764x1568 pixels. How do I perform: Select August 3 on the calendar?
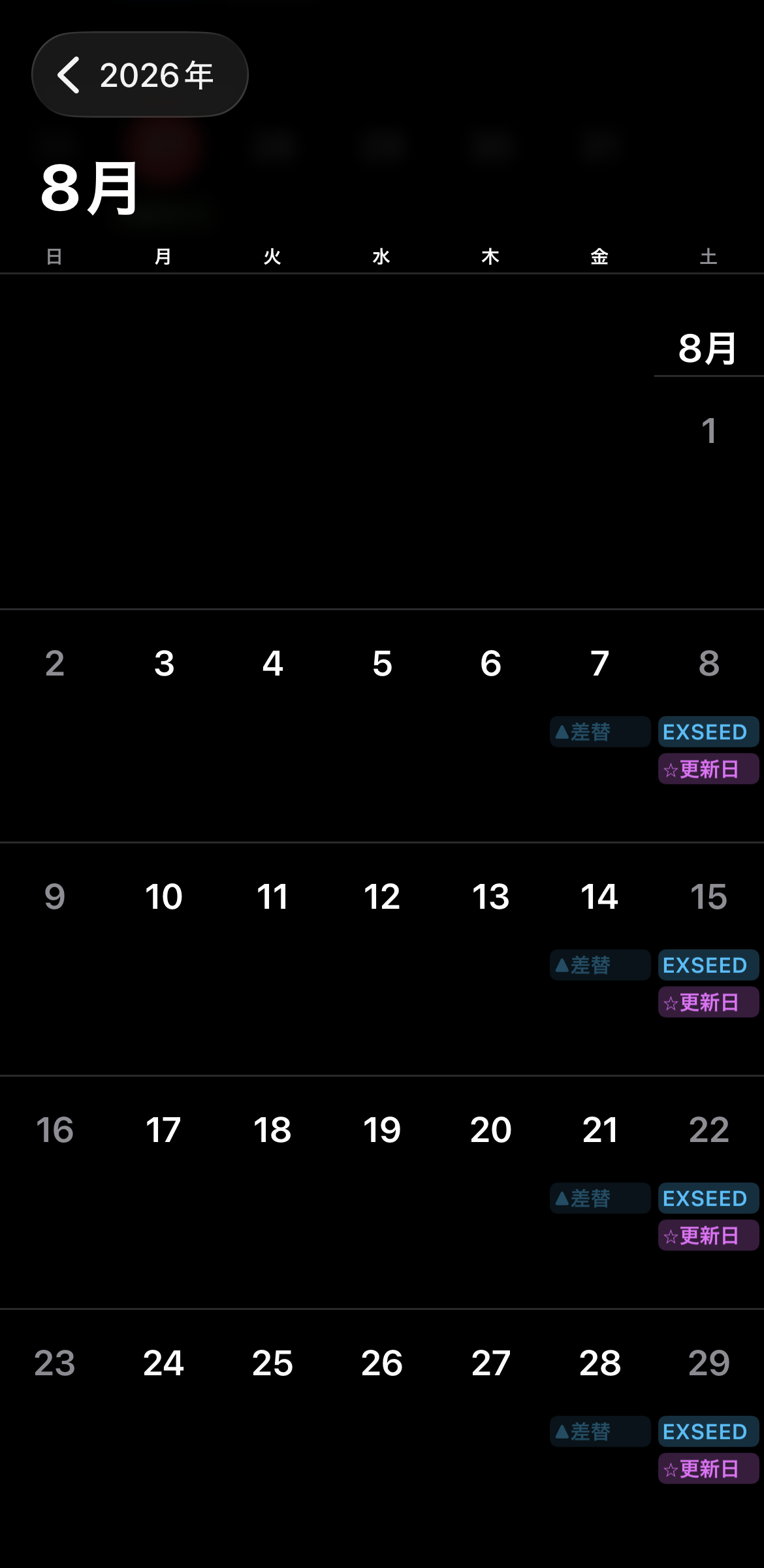click(164, 663)
